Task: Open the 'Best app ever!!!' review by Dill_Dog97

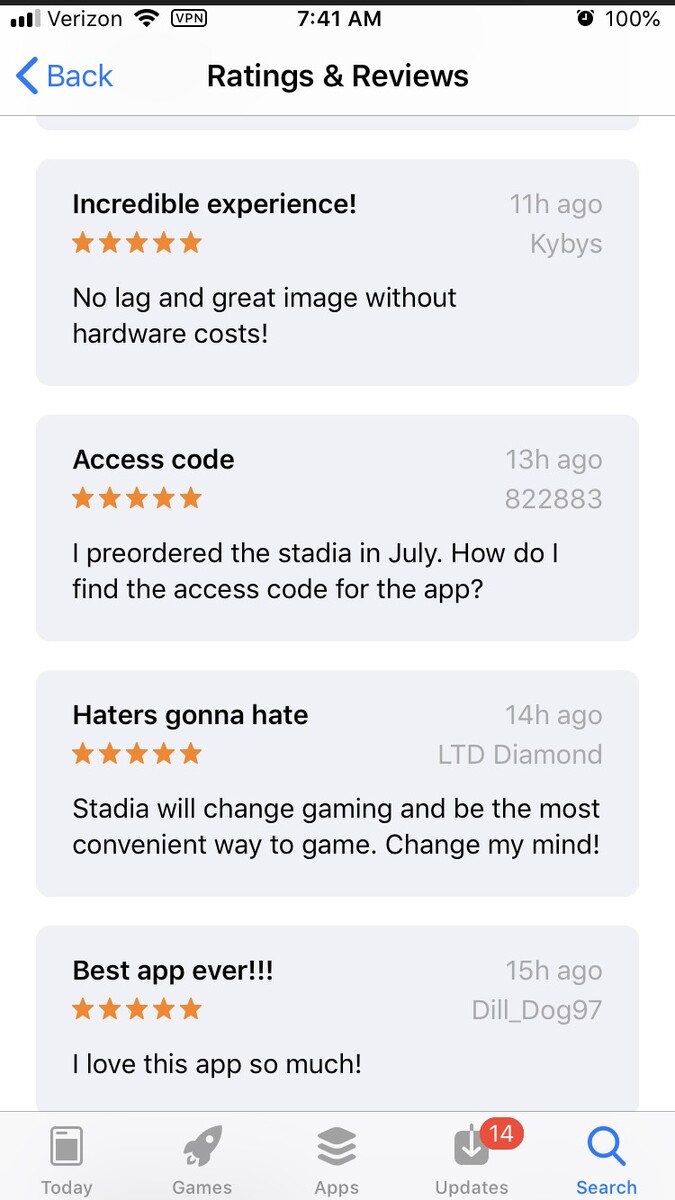Action: pos(337,1018)
